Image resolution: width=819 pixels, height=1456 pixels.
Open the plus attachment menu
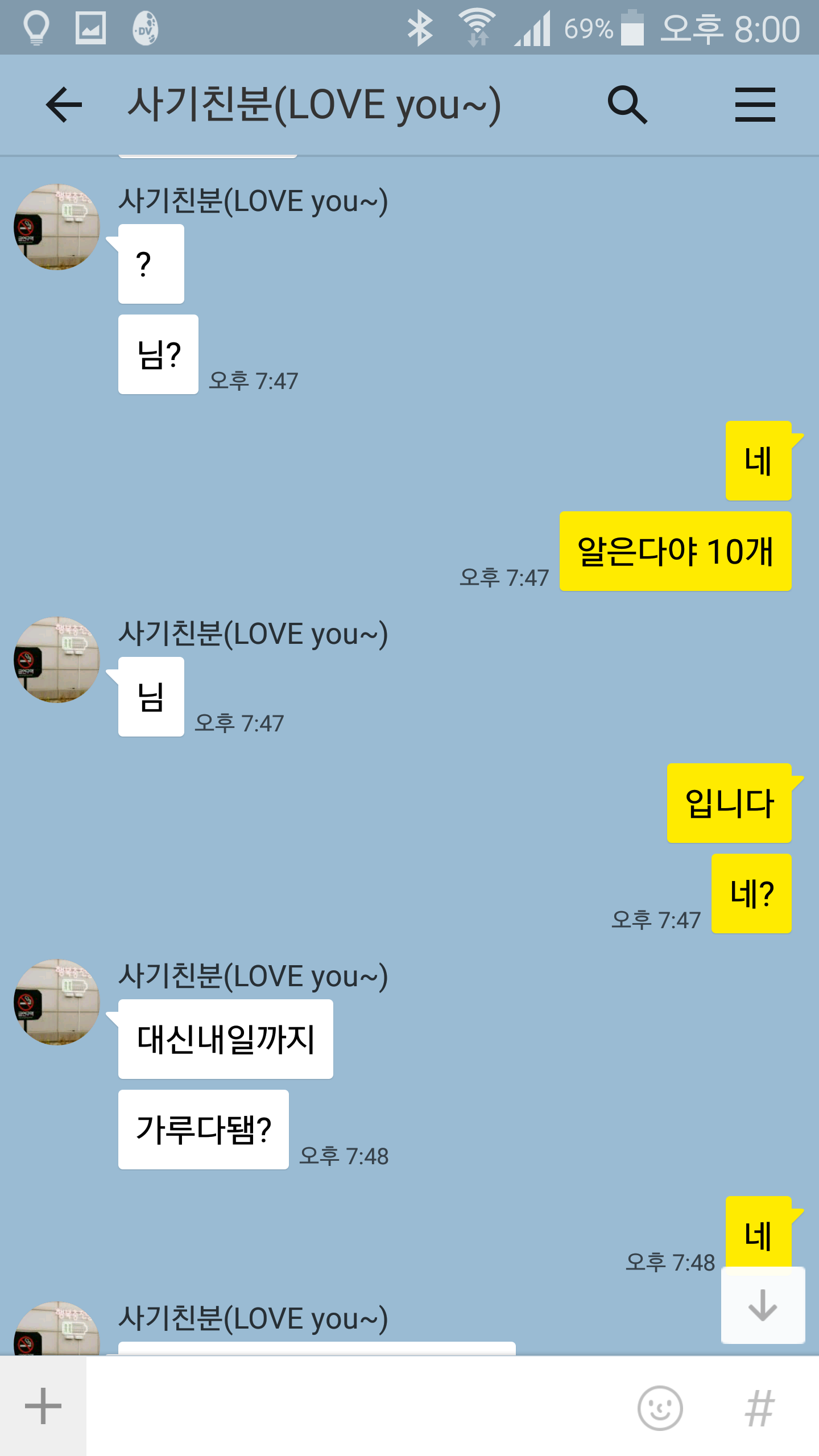point(43,1406)
